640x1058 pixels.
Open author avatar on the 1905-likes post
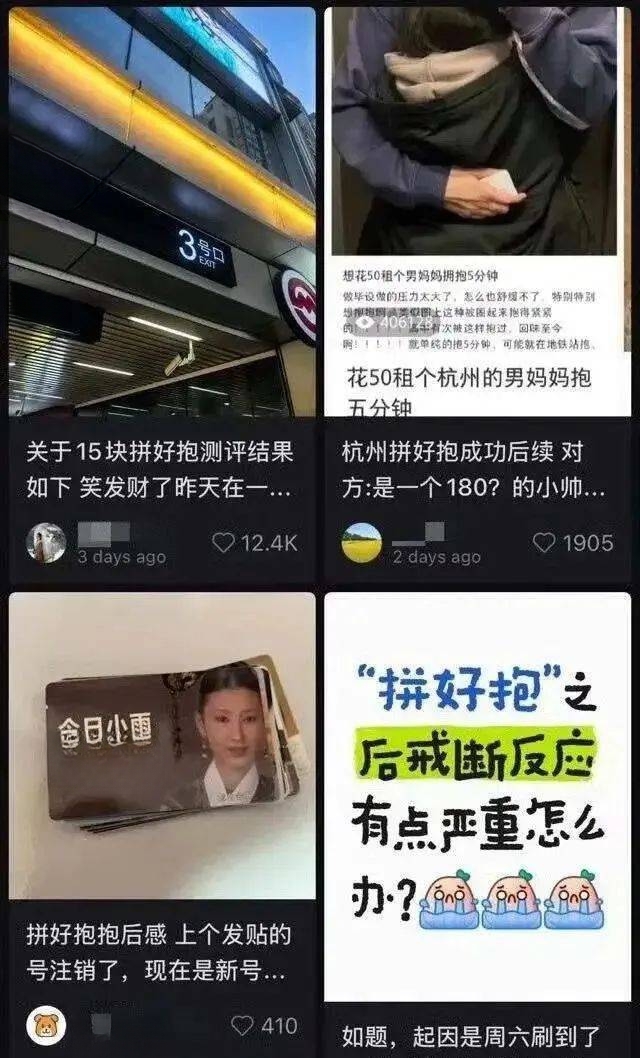[x=361, y=543]
